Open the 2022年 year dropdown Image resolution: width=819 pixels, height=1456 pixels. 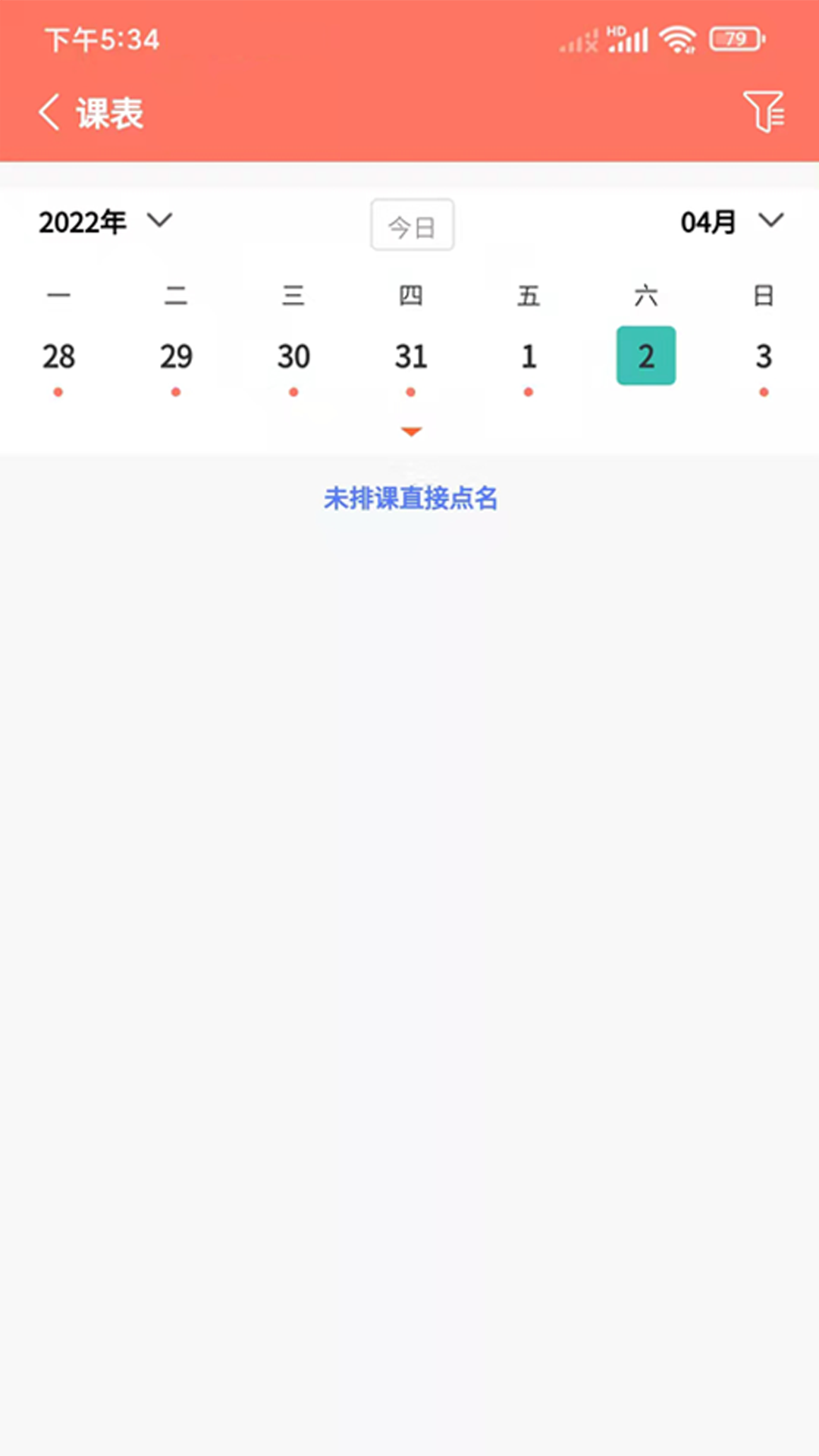[102, 221]
